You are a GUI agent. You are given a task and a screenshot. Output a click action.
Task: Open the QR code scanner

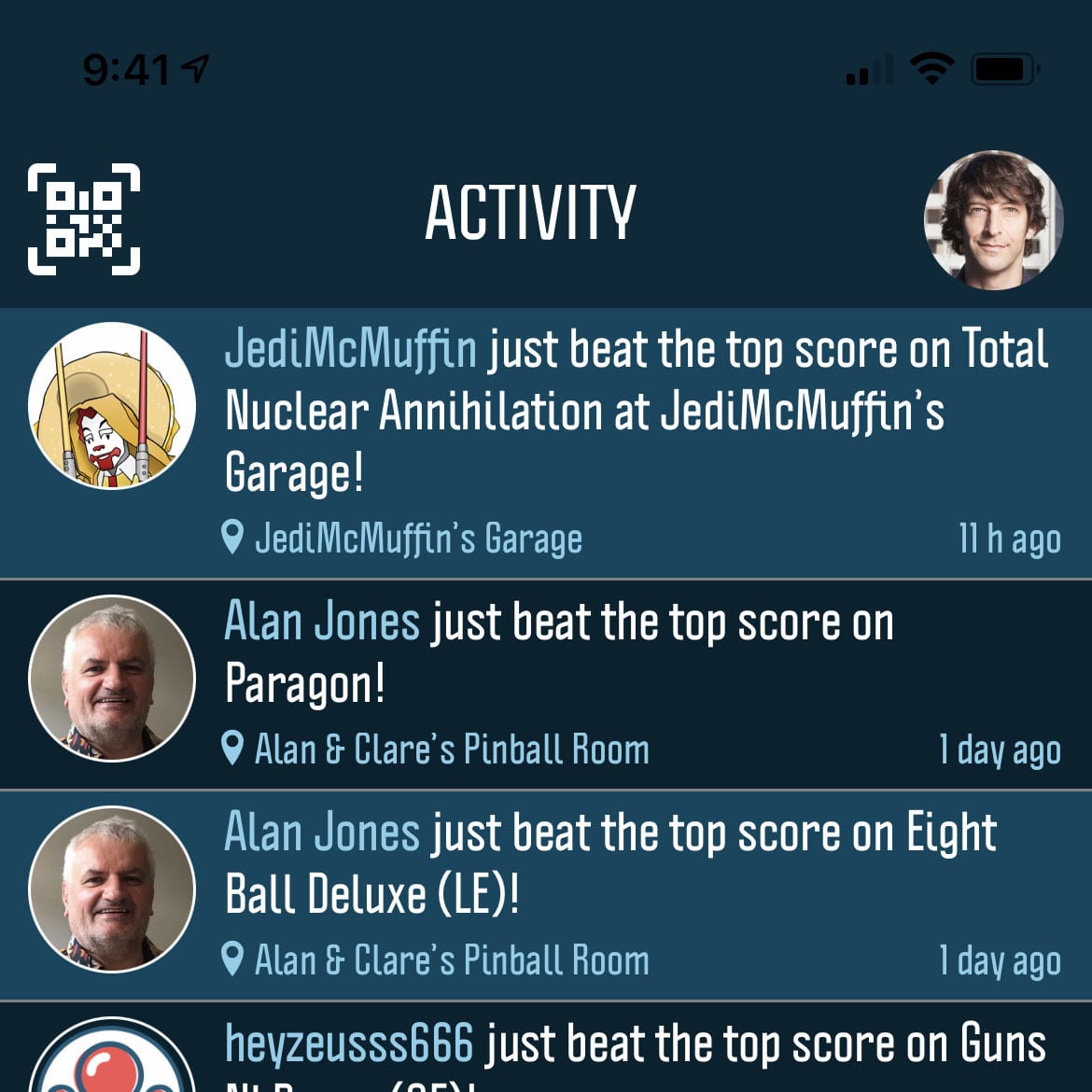84,219
